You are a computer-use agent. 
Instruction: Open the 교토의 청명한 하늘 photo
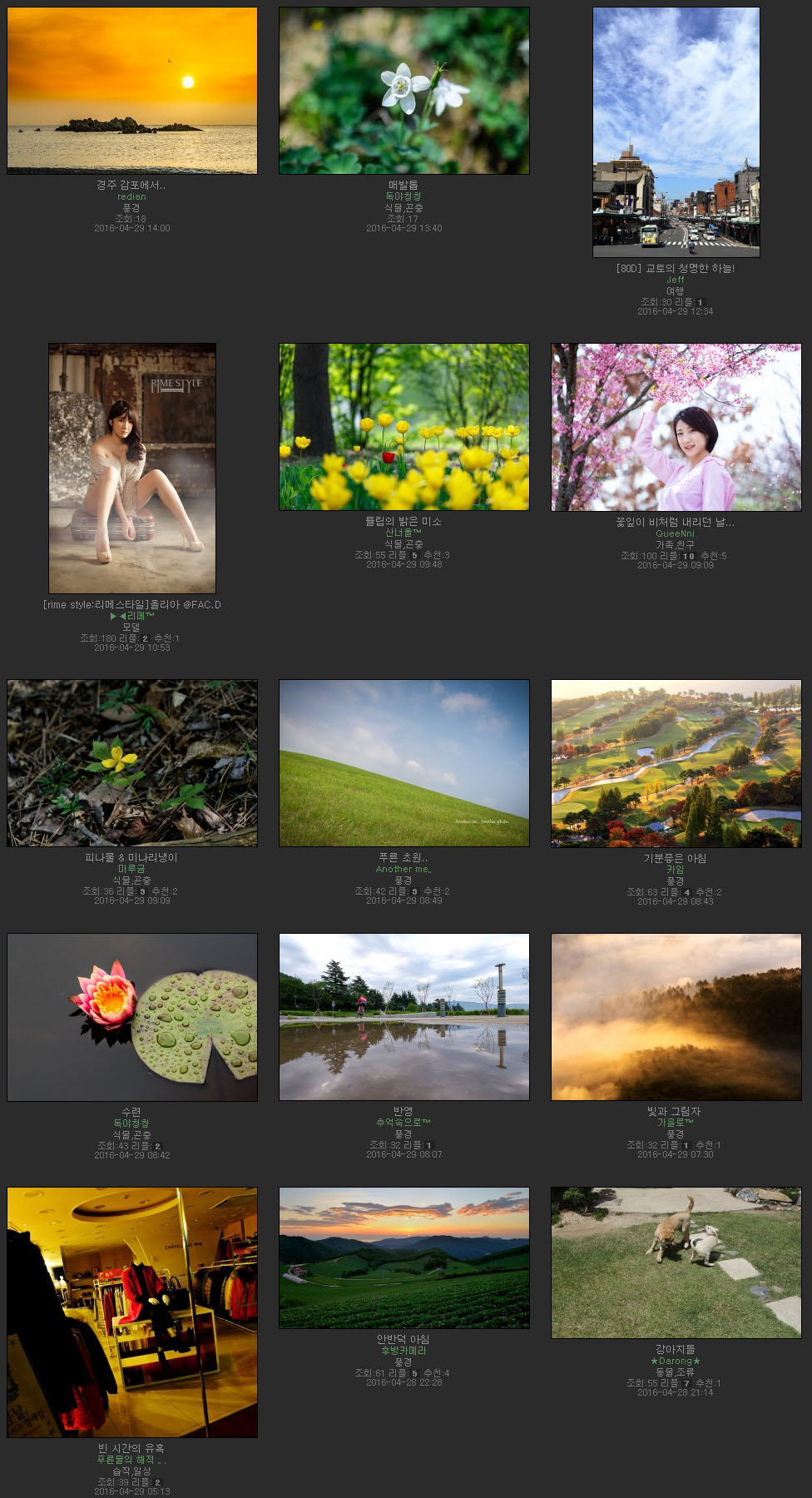pyautogui.click(x=676, y=132)
